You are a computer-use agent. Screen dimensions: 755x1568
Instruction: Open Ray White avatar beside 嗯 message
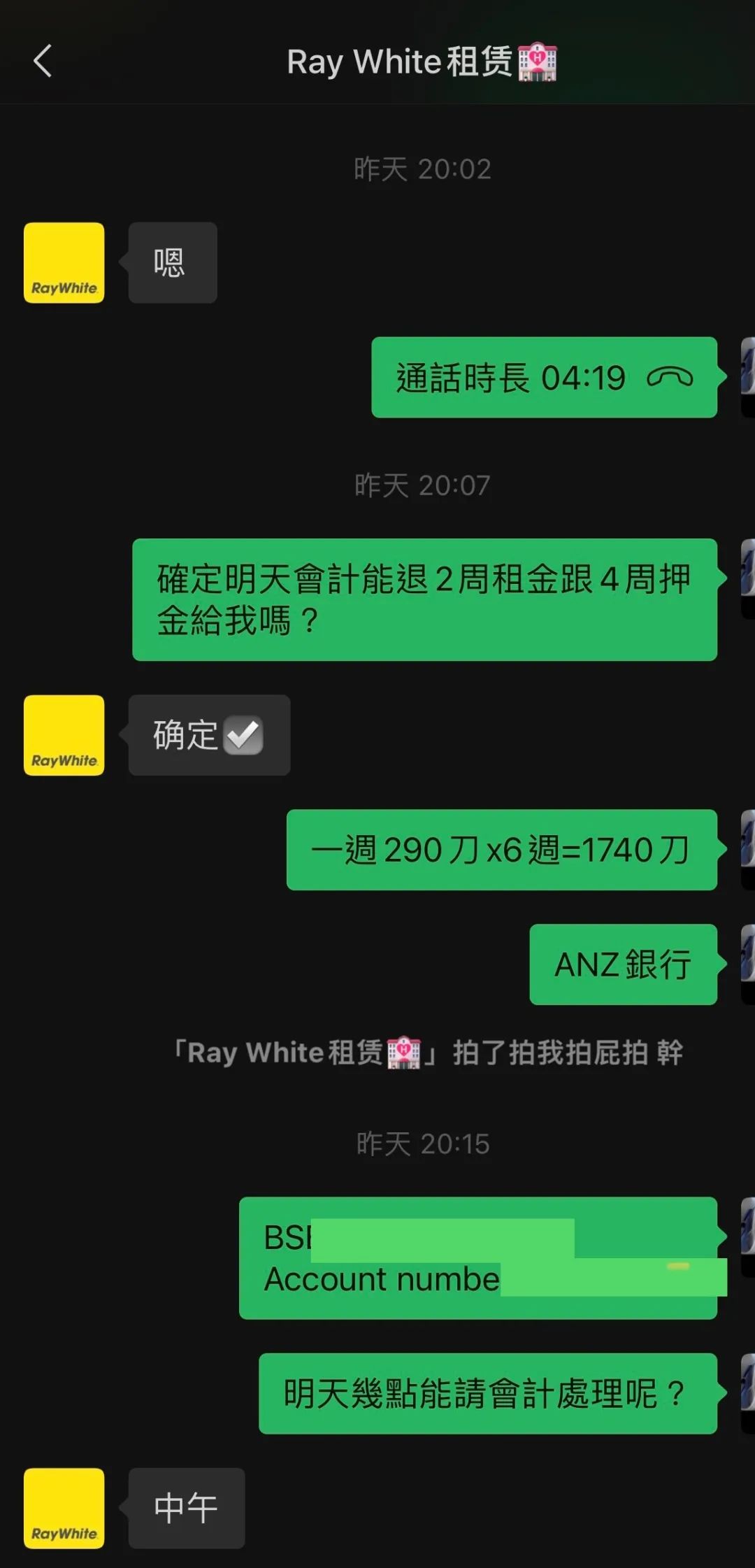coord(64,263)
